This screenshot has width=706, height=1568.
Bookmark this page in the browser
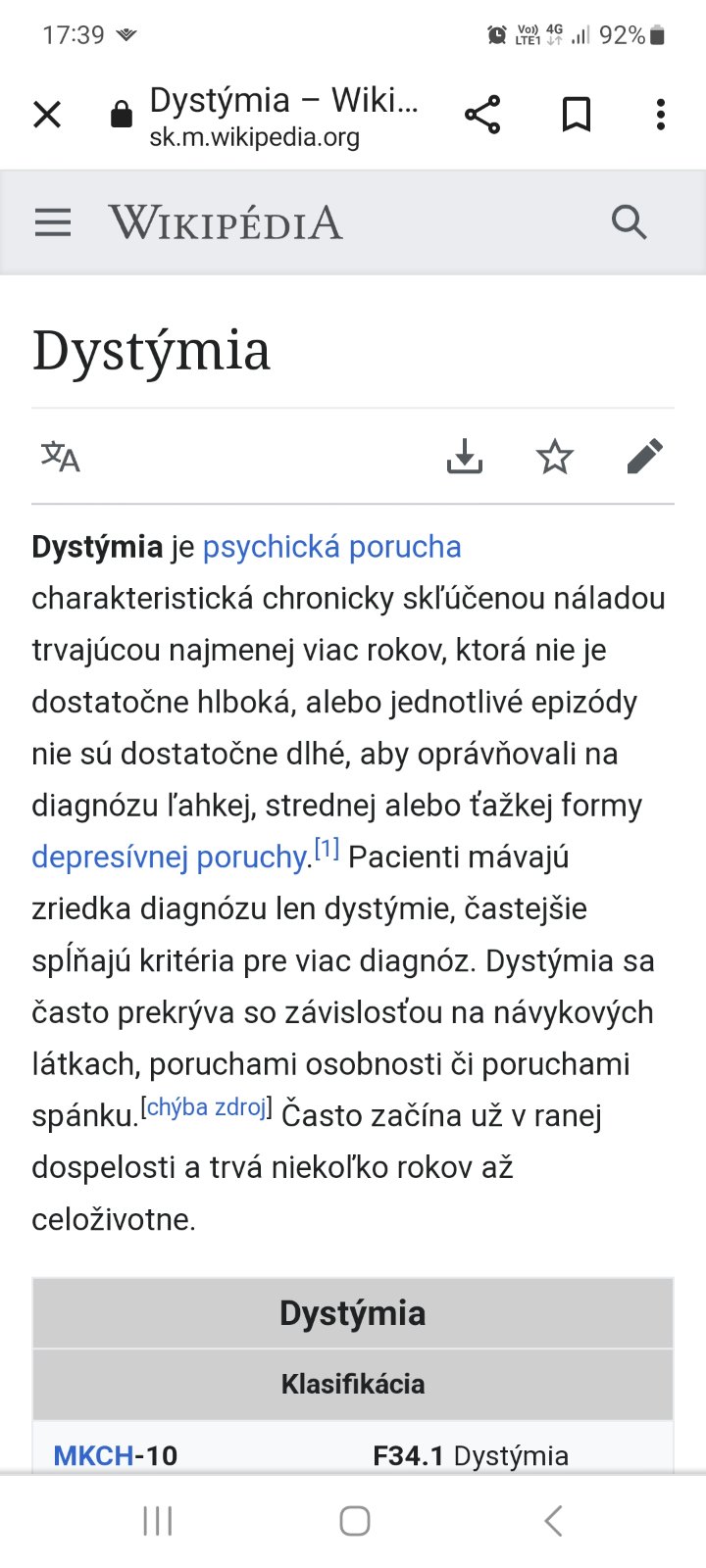[577, 115]
